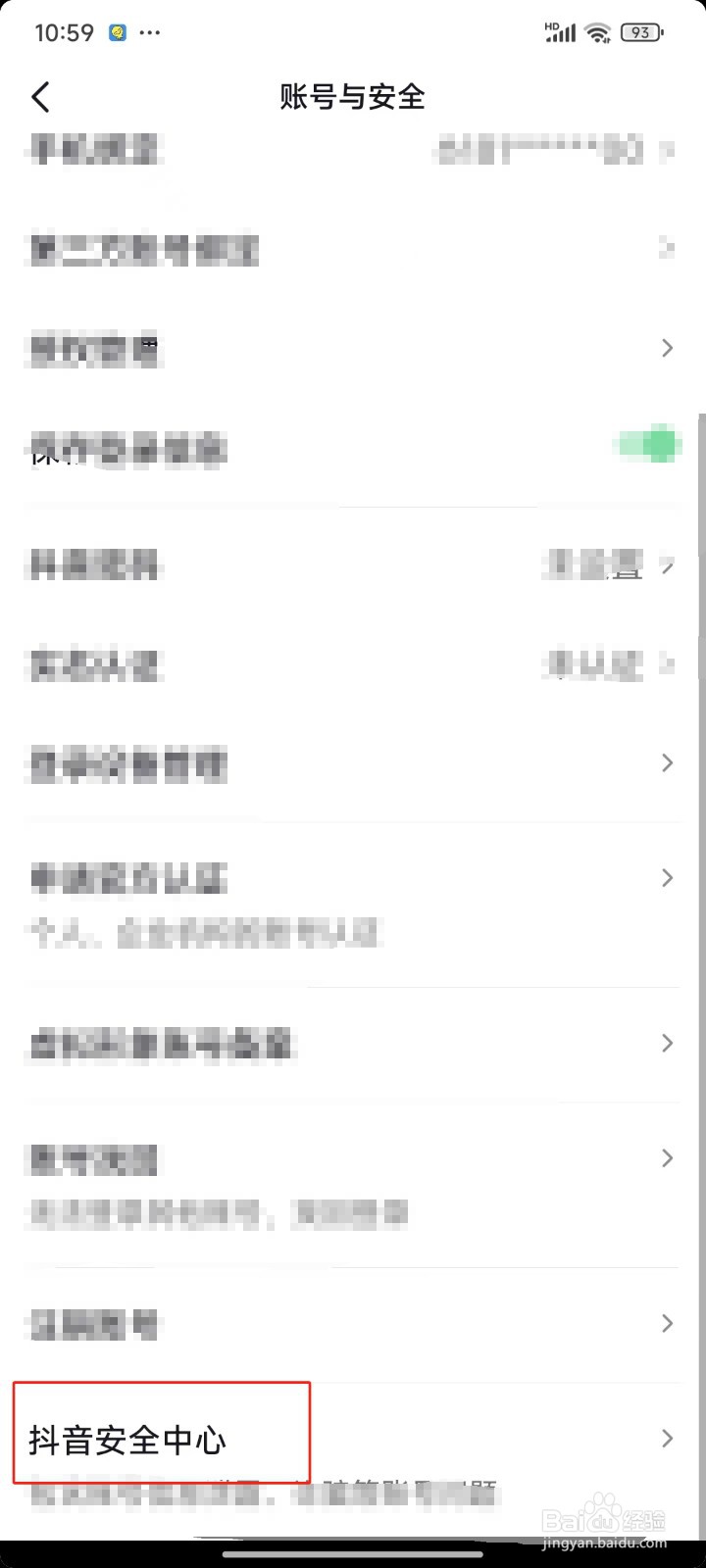Open the chevron on the topmost account row
706x1568 pixels.
668,152
